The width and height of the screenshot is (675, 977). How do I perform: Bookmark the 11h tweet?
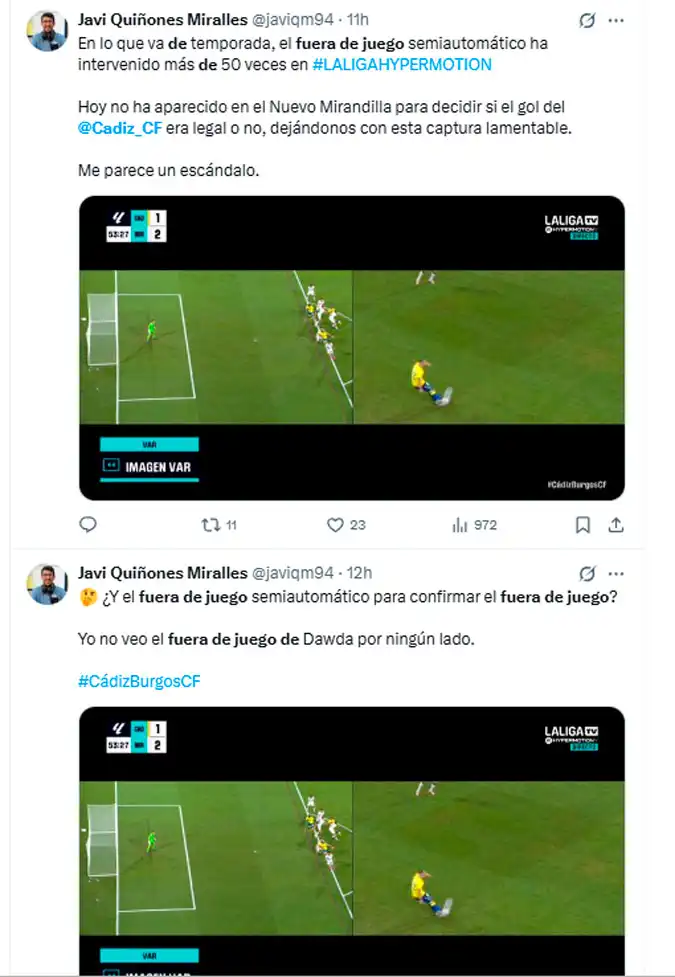(583, 525)
